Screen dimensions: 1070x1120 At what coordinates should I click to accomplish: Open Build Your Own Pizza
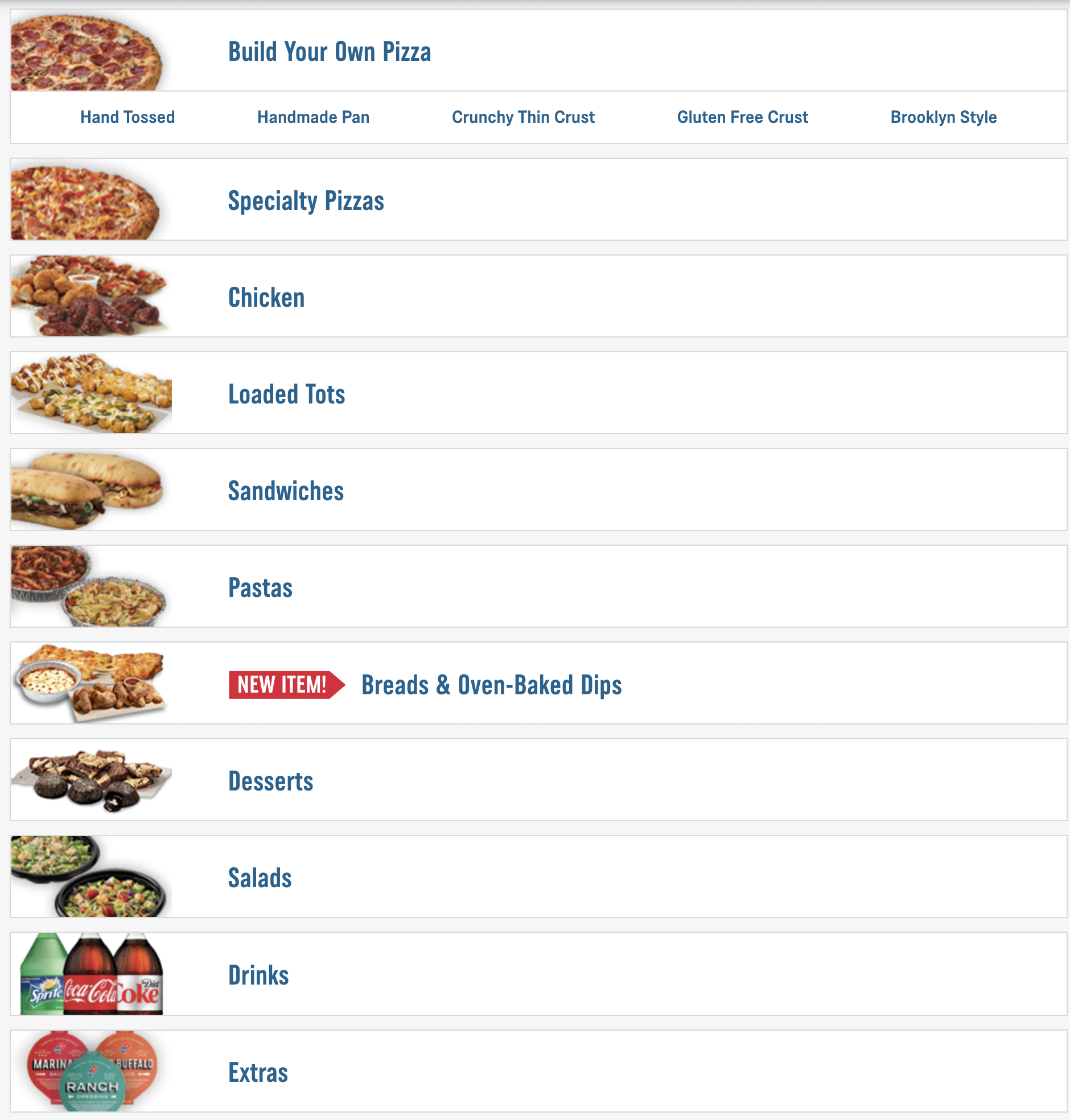(329, 52)
